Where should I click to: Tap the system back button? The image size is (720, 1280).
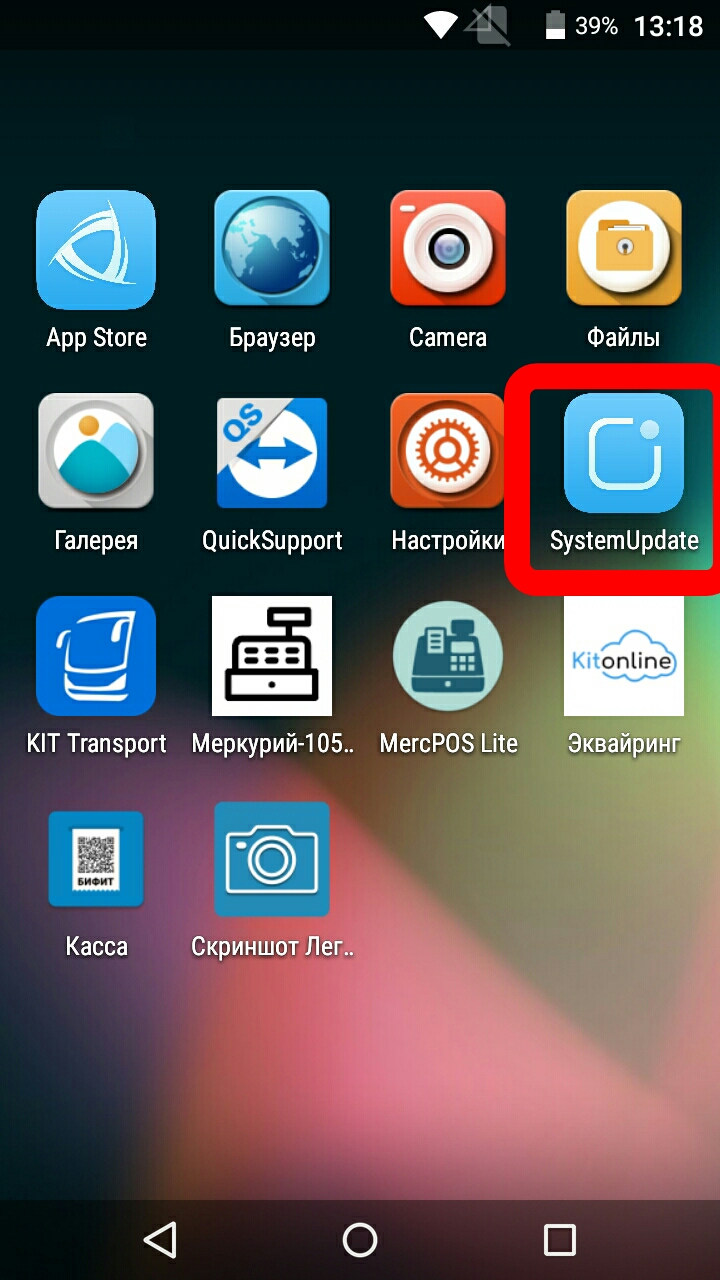point(160,1240)
